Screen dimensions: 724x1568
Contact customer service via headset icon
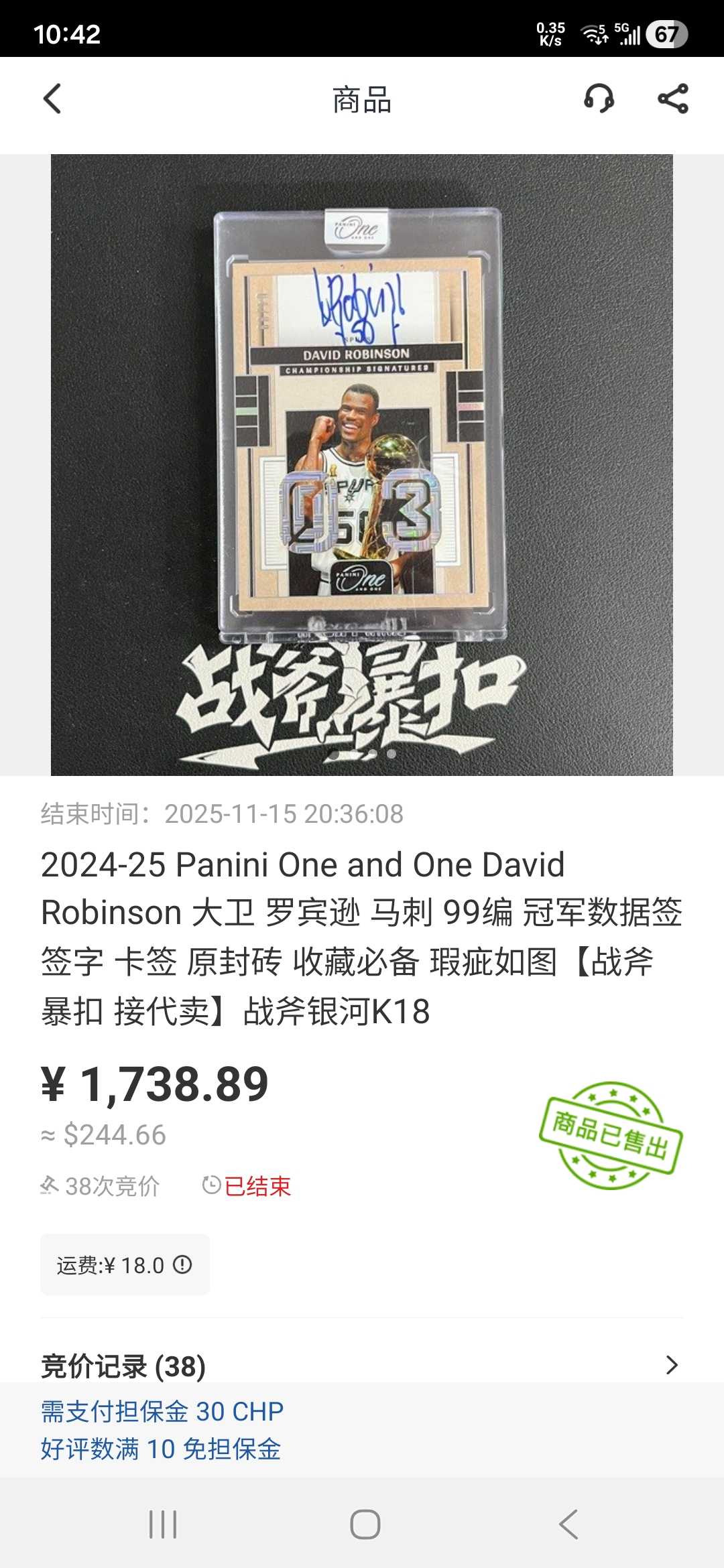tap(599, 99)
